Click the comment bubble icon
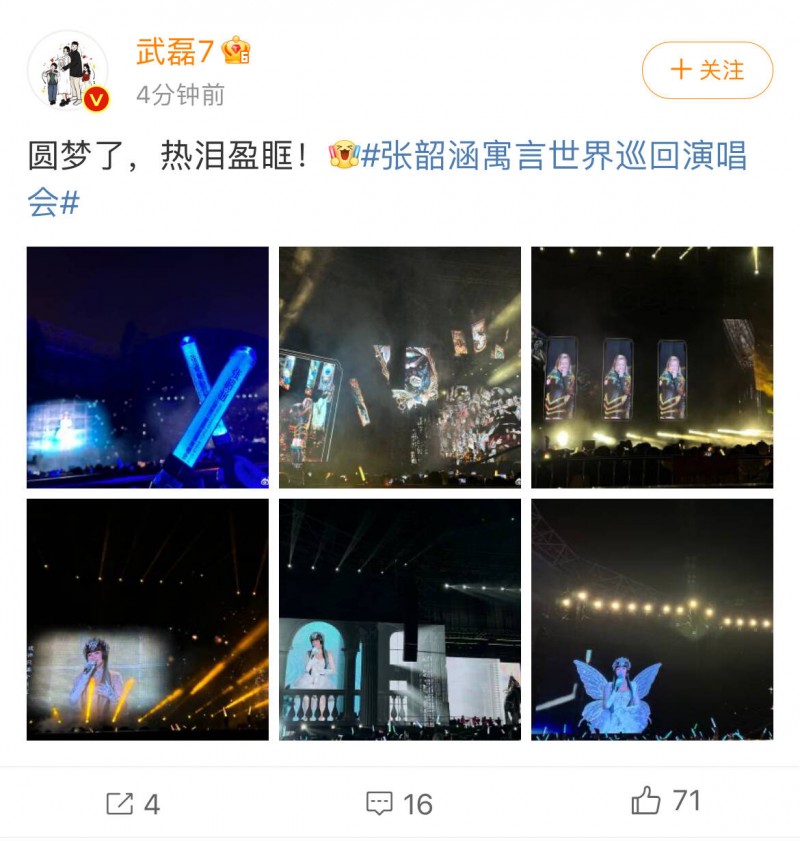The height and width of the screenshot is (841, 800). pyautogui.click(x=379, y=800)
